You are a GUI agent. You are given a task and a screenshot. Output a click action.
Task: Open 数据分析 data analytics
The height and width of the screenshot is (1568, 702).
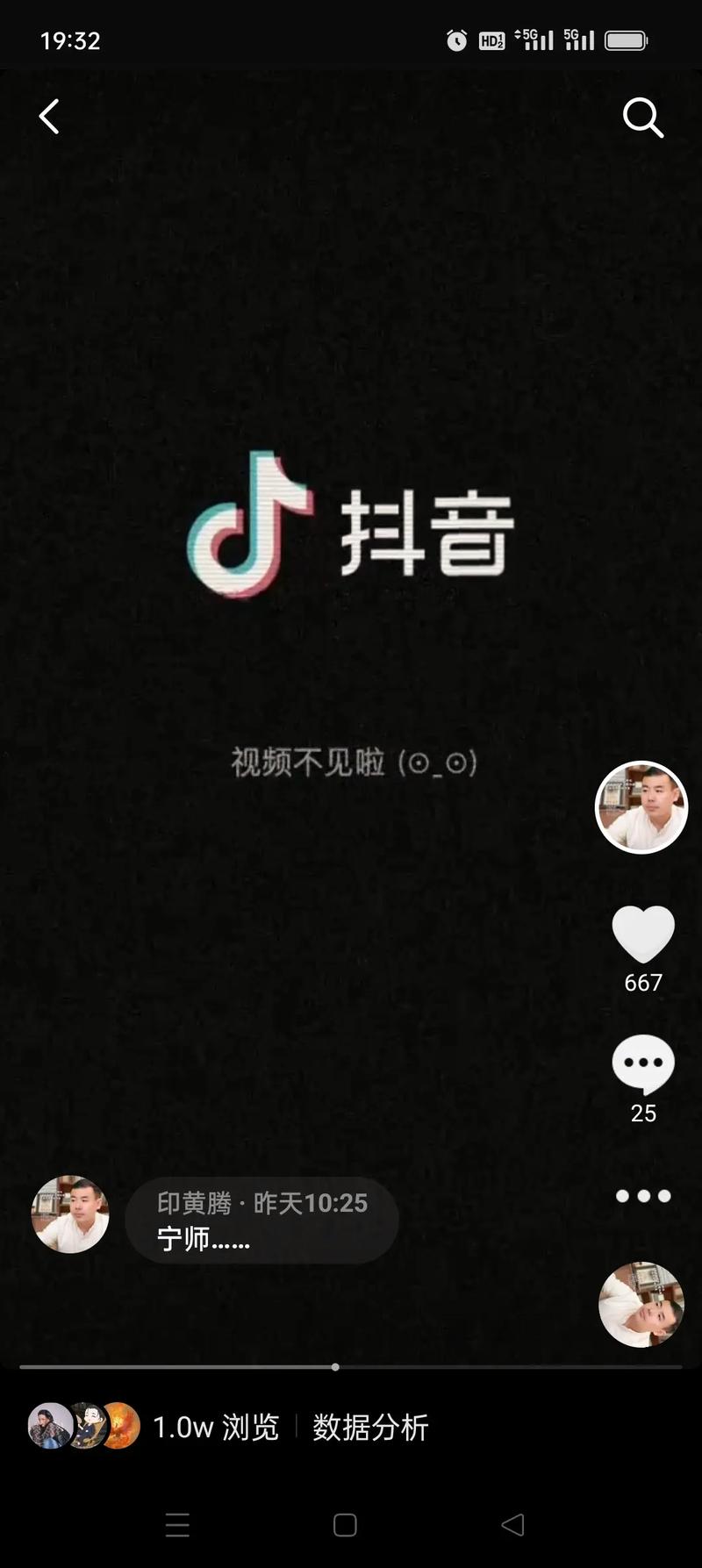(x=370, y=1428)
